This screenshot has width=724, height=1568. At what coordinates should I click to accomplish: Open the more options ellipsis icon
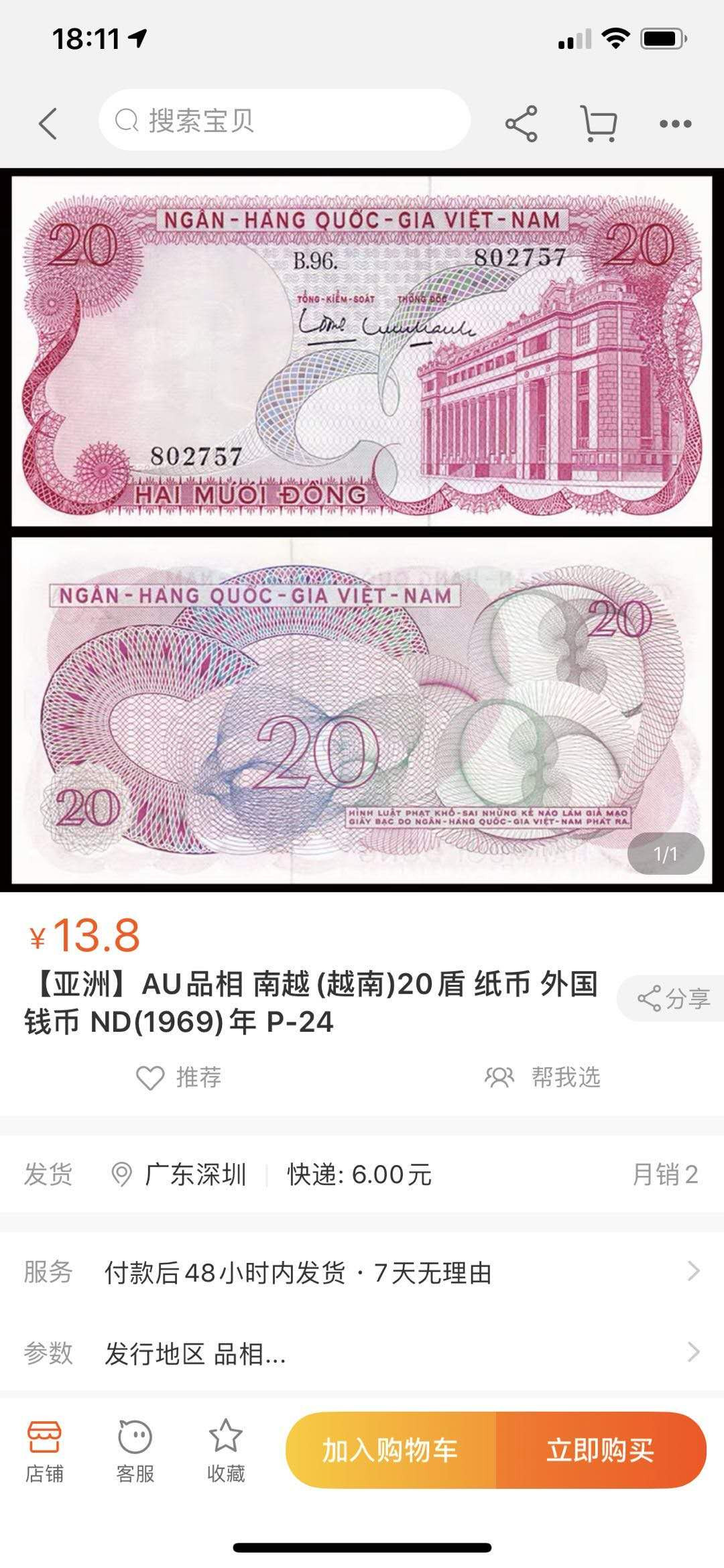click(678, 123)
